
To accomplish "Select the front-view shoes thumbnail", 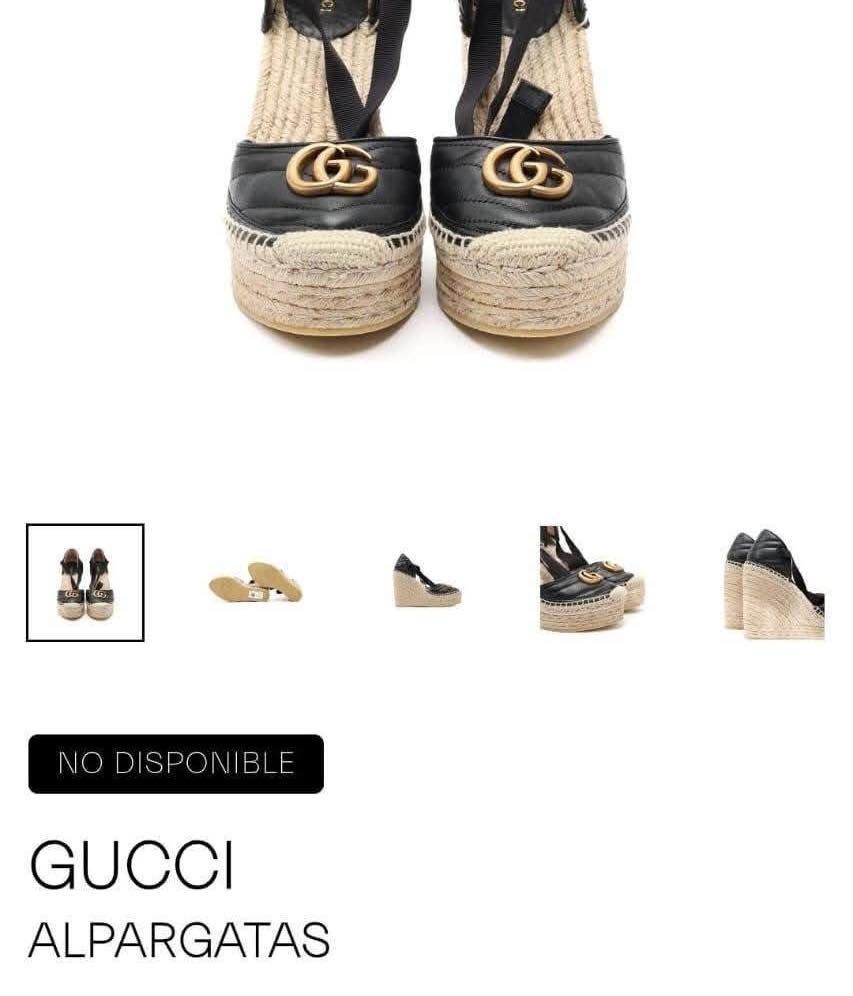I will point(85,582).
